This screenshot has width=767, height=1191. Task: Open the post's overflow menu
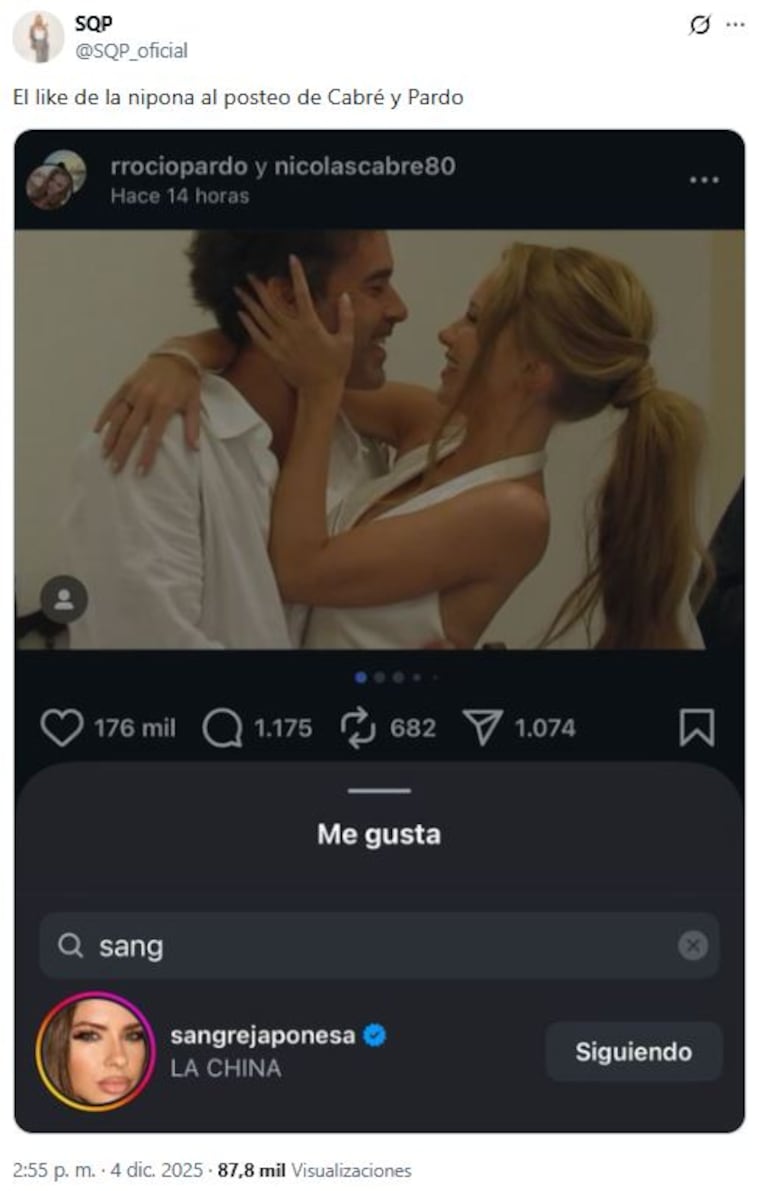tap(736, 25)
